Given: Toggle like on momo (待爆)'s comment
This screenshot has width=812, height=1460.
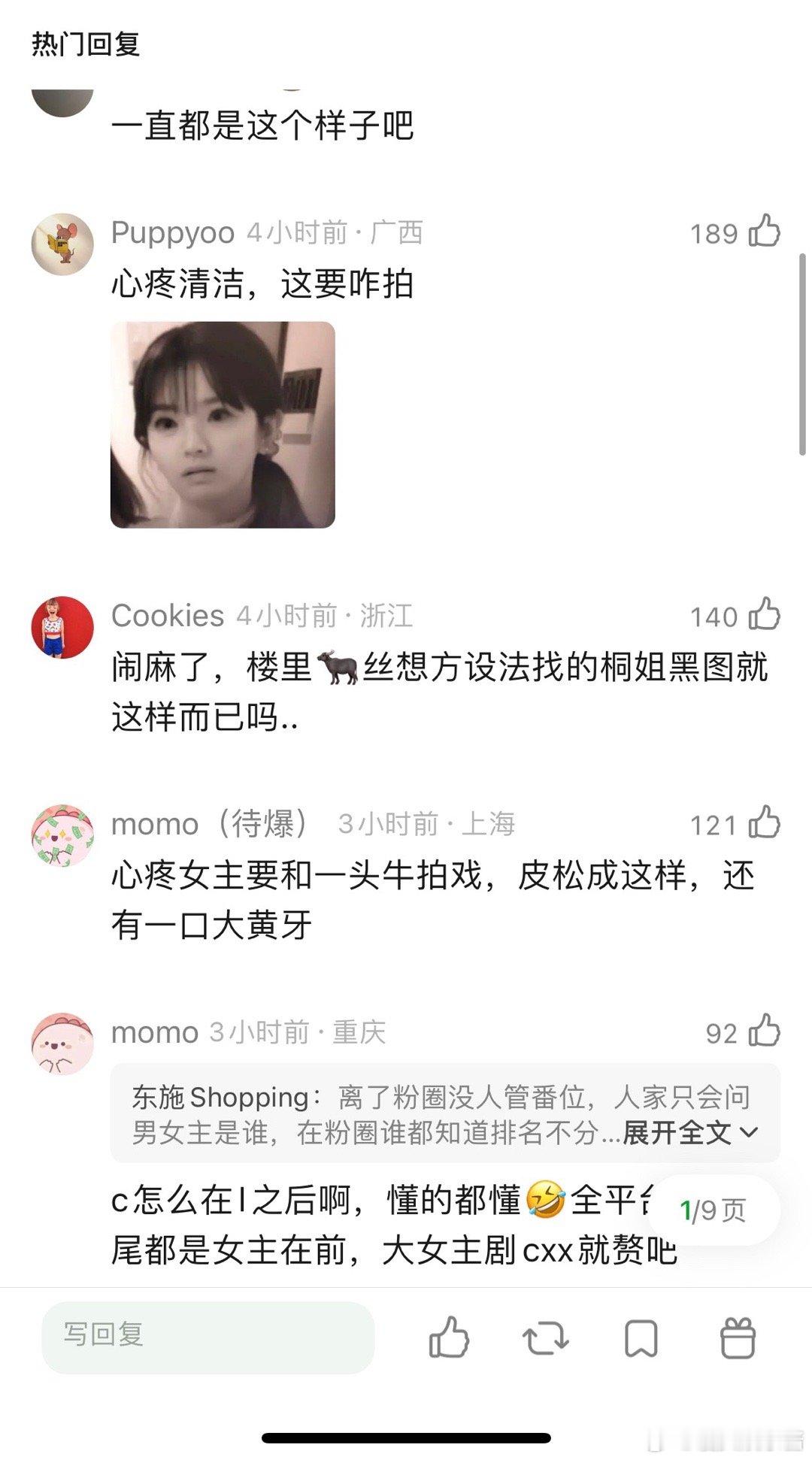Looking at the screenshot, I should click(763, 823).
